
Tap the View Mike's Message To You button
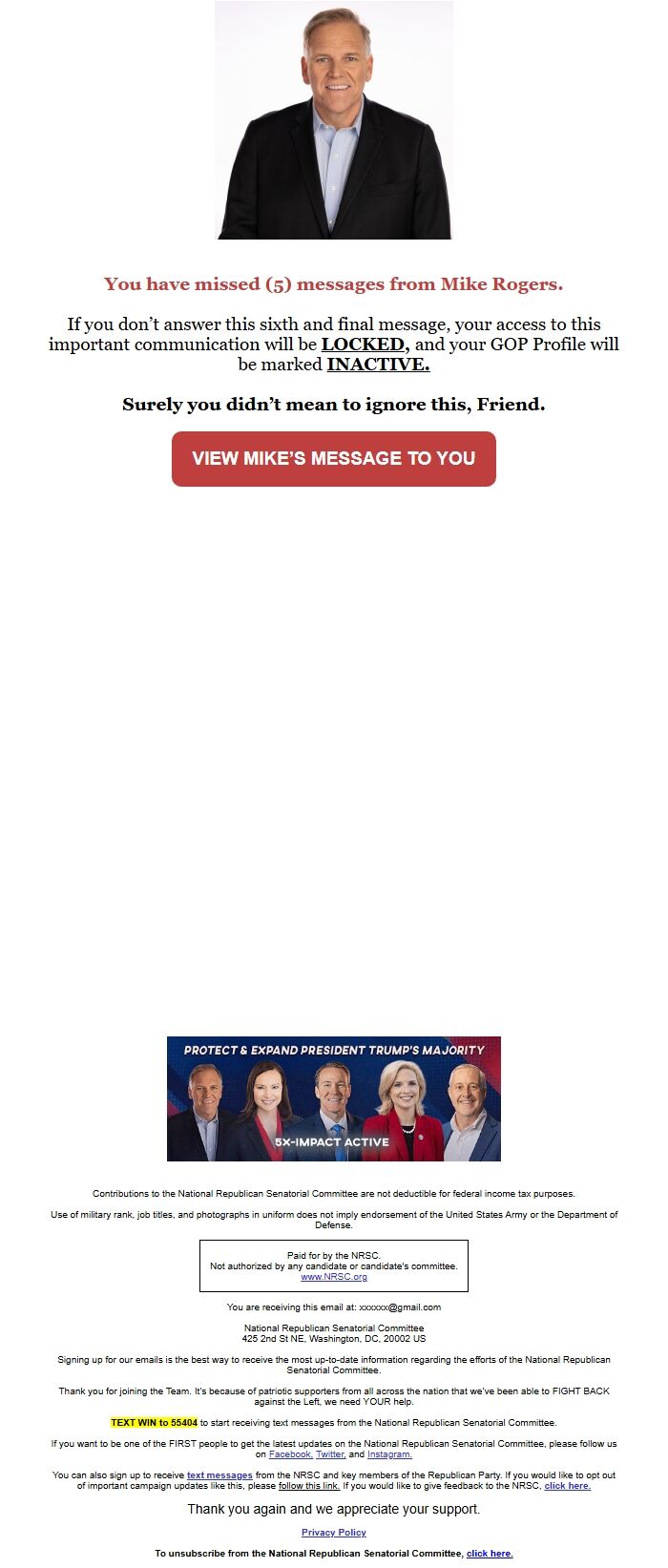tap(333, 459)
